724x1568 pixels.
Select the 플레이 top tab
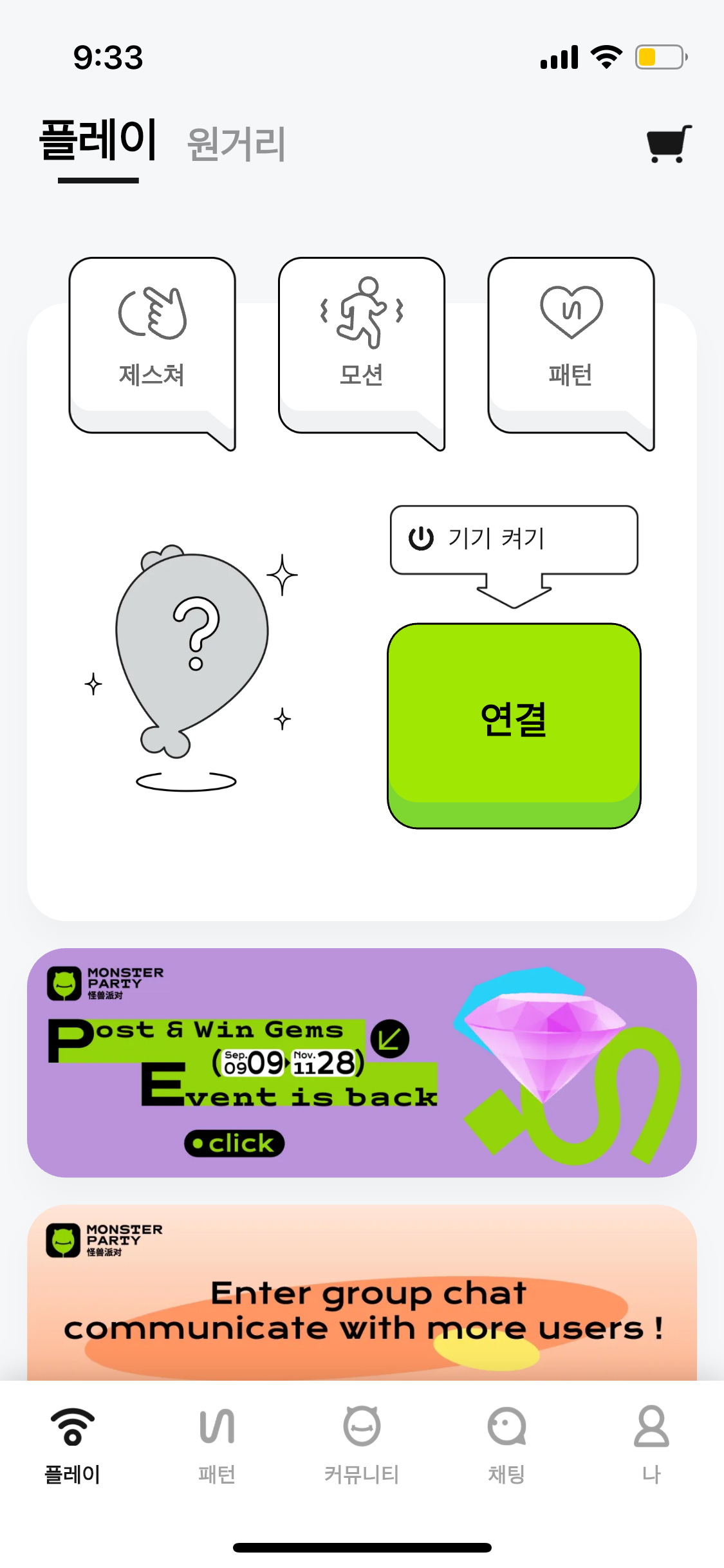point(98,142)
